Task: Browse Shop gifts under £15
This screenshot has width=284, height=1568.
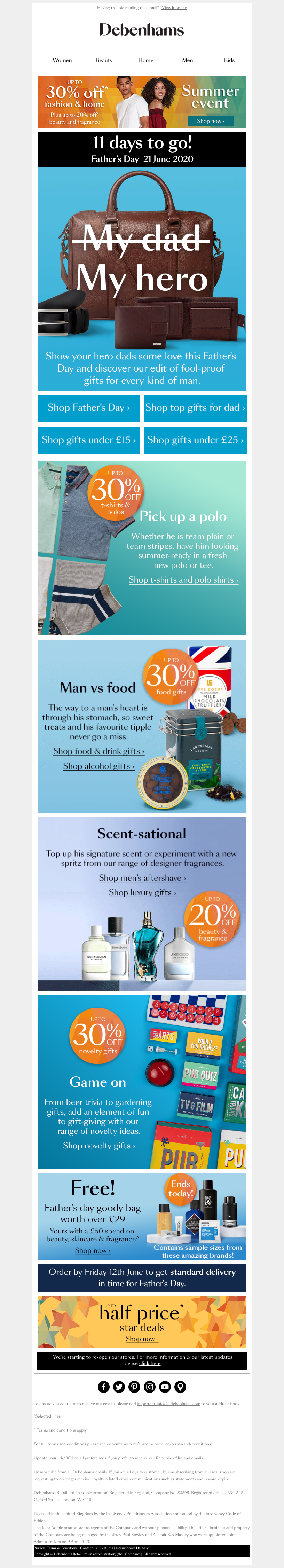Action: [89, 440]
